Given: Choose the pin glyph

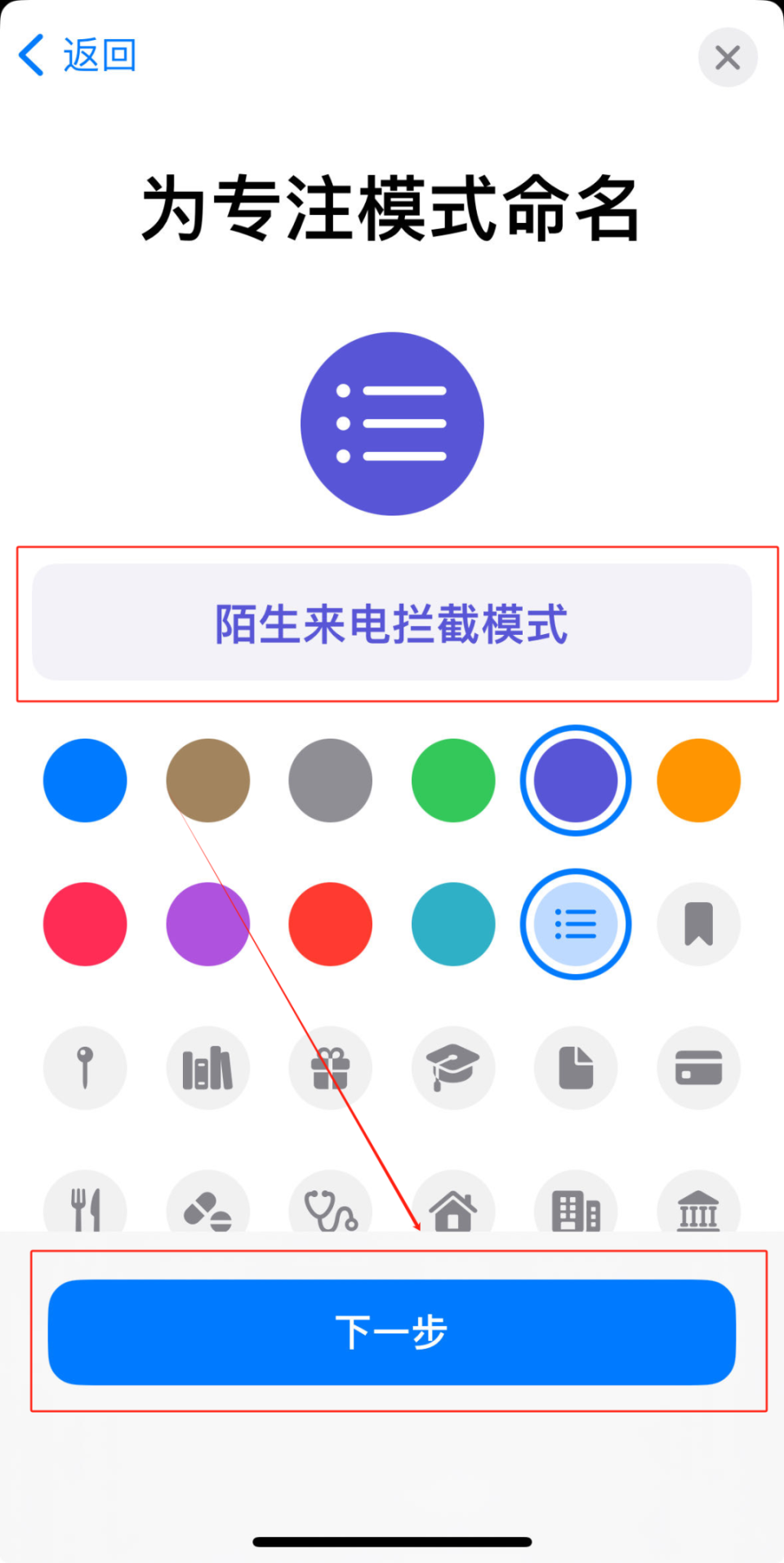Looking at the screenshot, I should [85, 1068].
